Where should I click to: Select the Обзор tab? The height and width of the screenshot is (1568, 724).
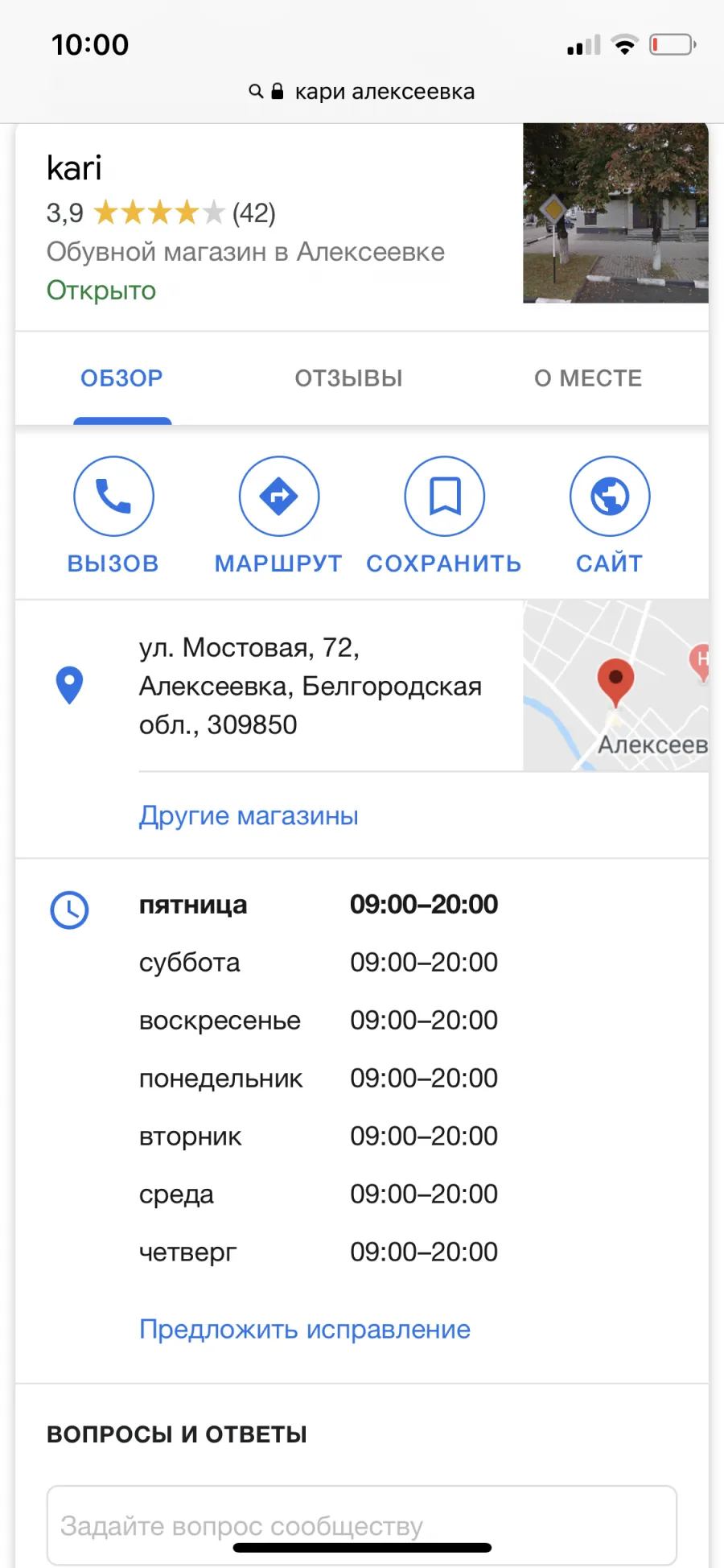(x=121, y=378)
